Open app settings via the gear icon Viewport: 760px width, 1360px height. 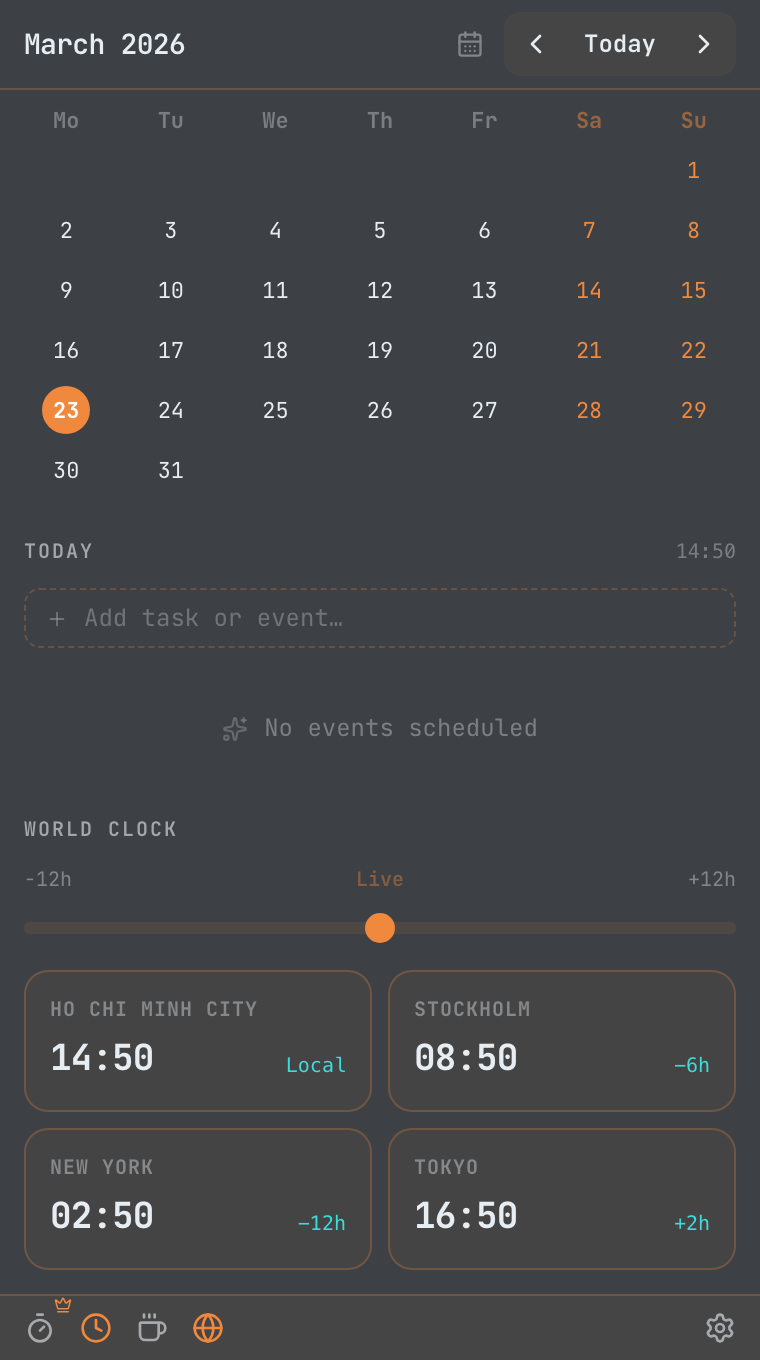point(720,1328)
